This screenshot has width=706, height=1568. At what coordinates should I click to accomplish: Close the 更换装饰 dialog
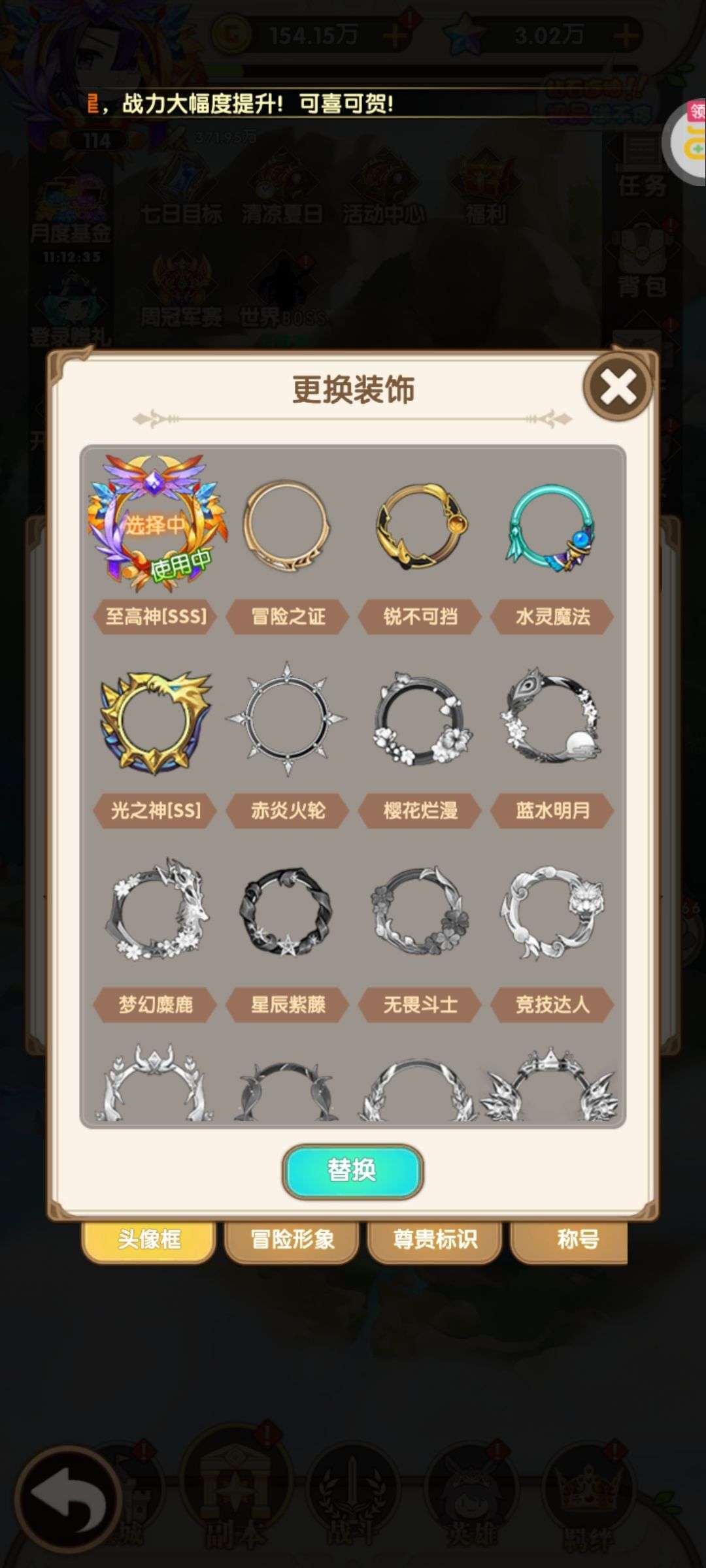pyautogui.click(x=618, y=387)
